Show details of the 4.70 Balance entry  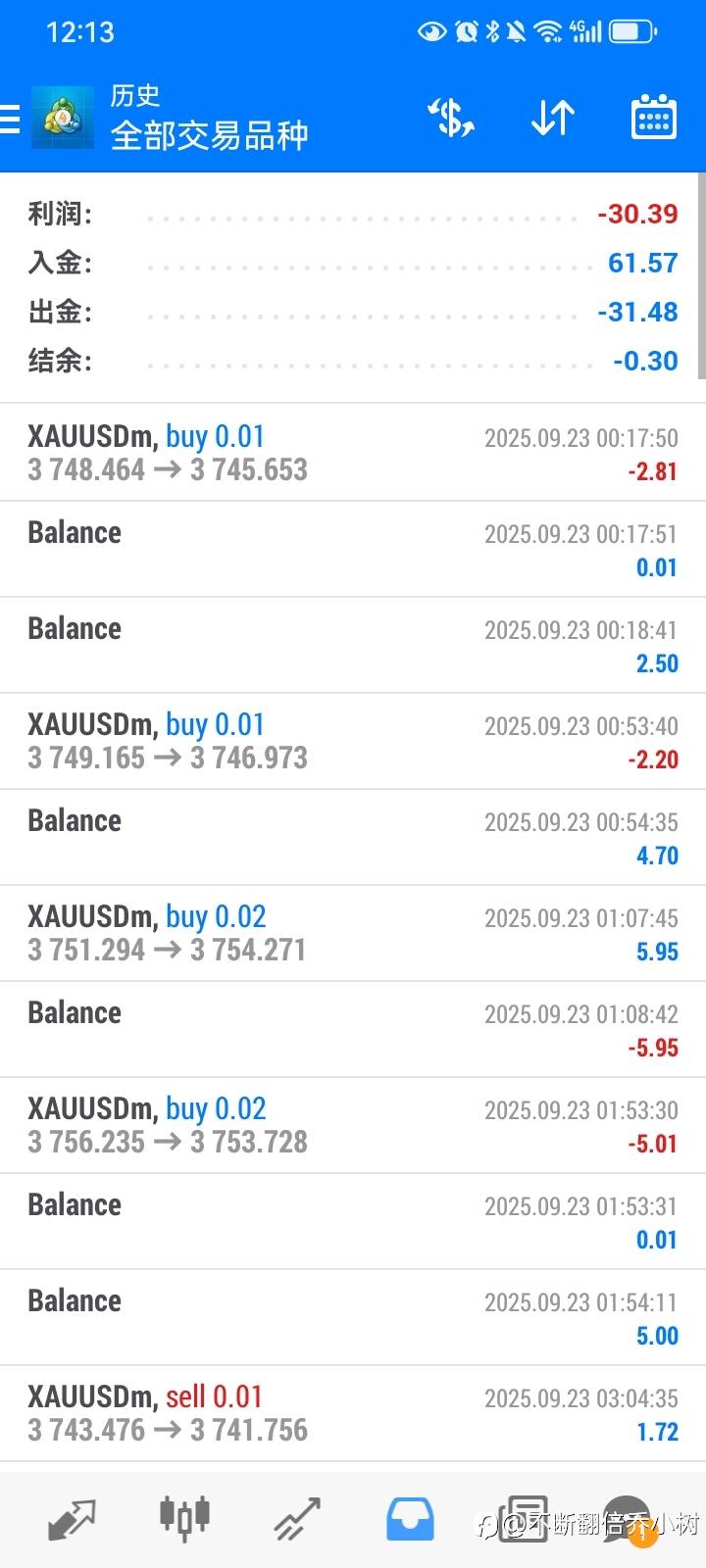click(353, 837)
